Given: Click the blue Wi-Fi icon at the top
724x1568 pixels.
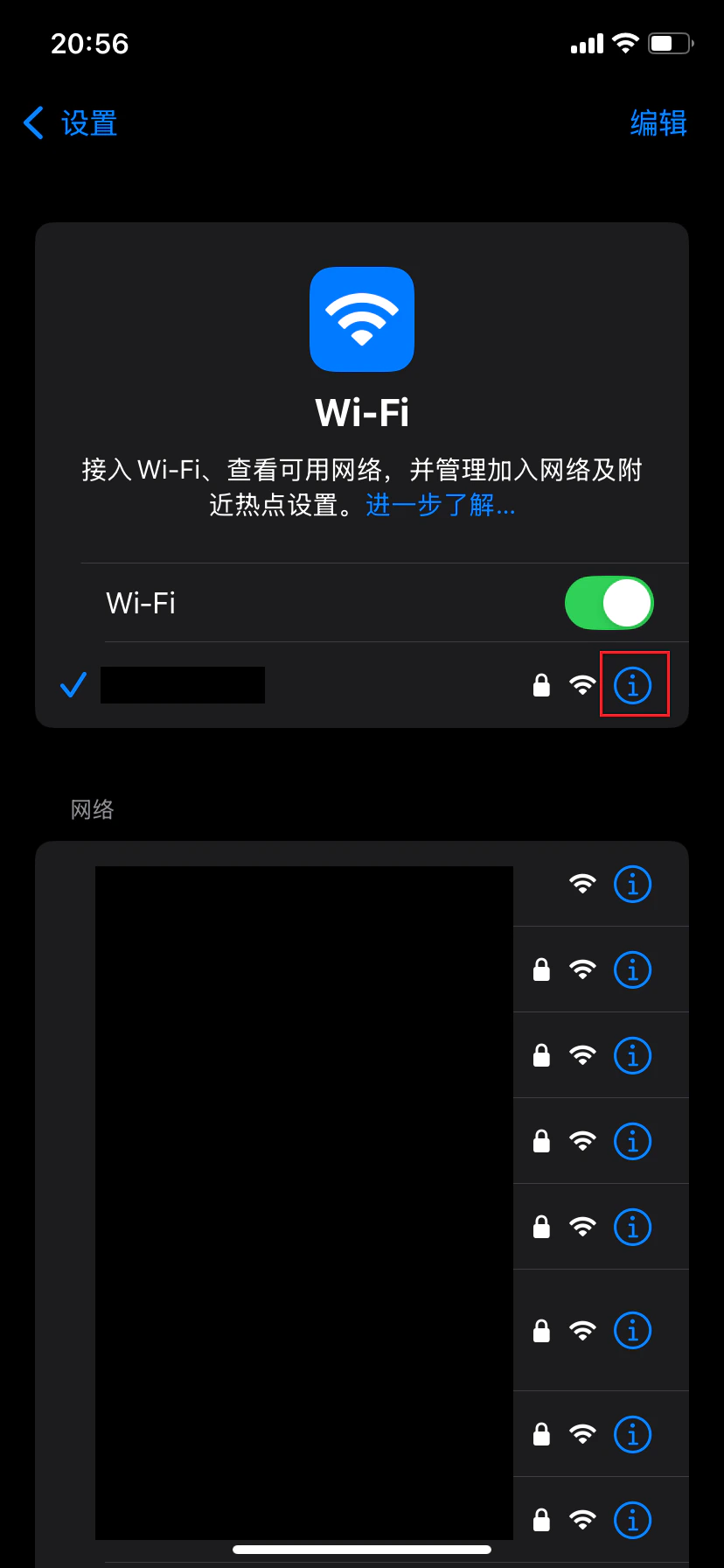Looking at the screenshot, I should click(362, 319).
